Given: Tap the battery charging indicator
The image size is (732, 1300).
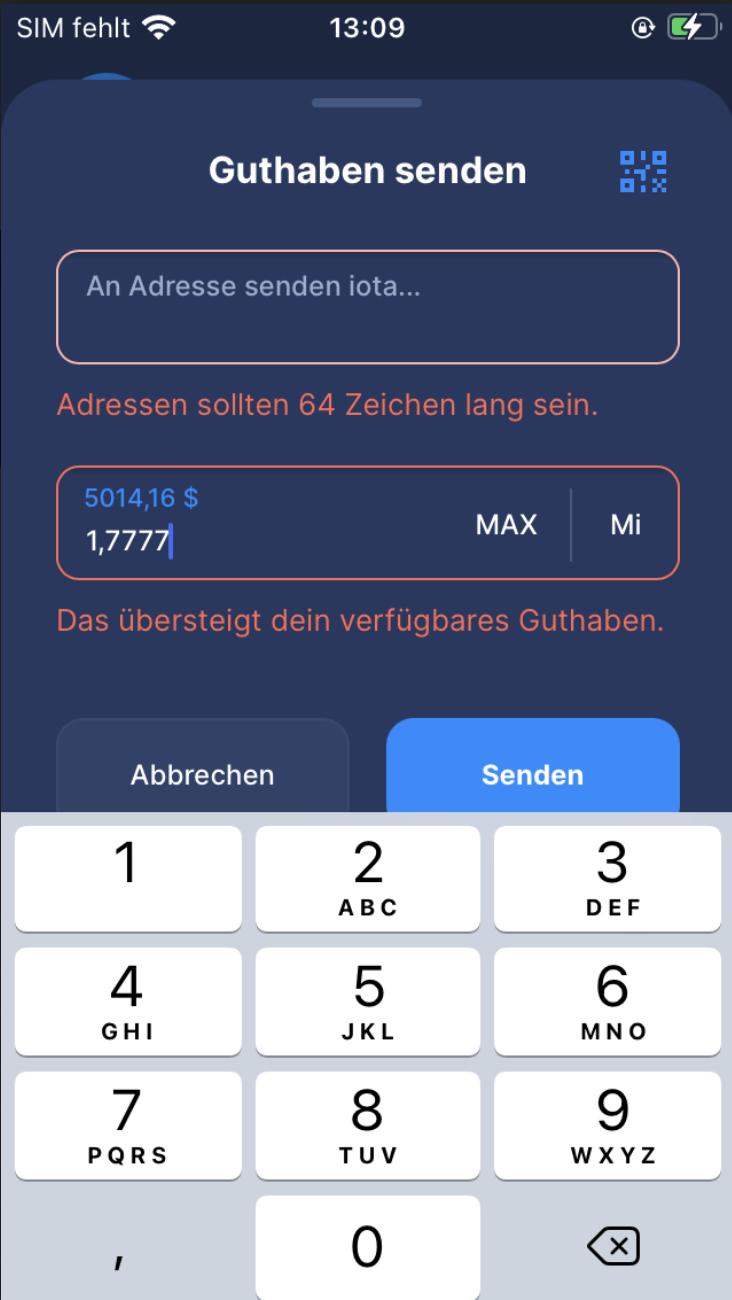Looking at the screenshot, I should click(x=693, y=26).
